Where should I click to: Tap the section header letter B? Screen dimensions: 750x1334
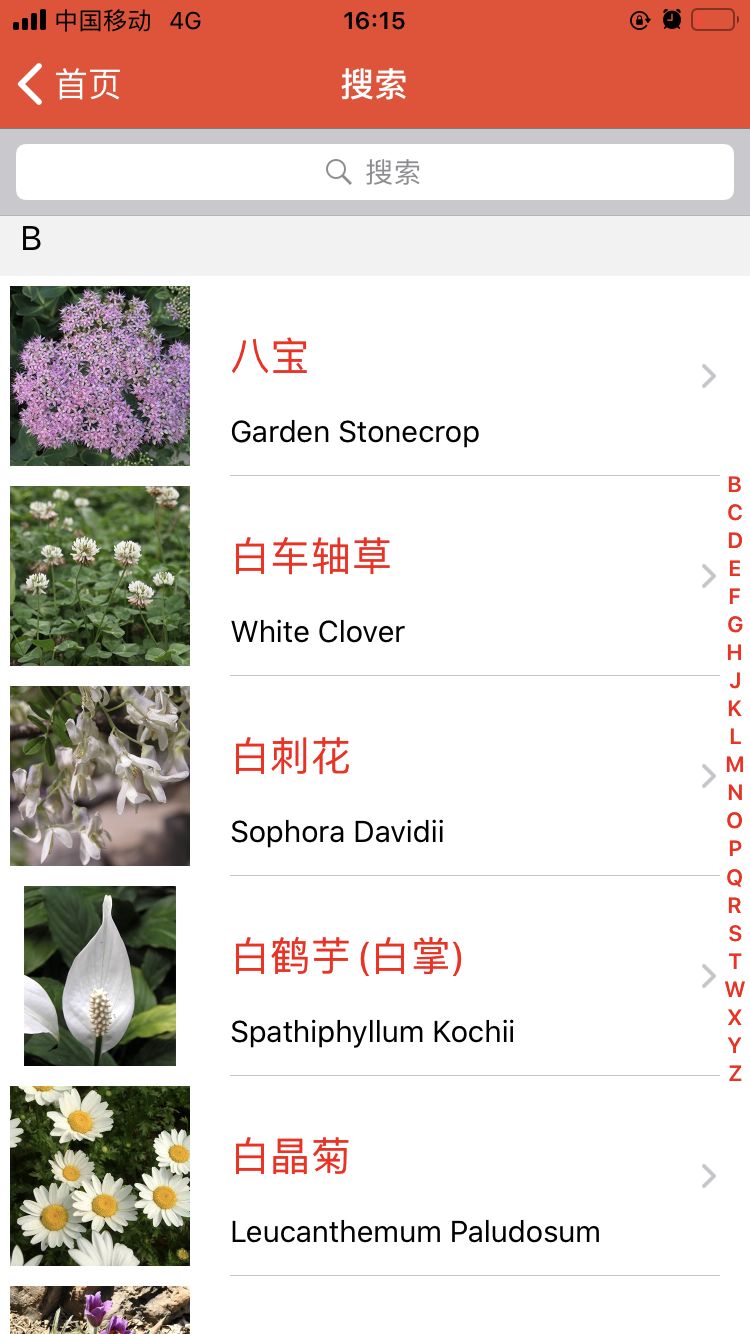tap(31, 238)
